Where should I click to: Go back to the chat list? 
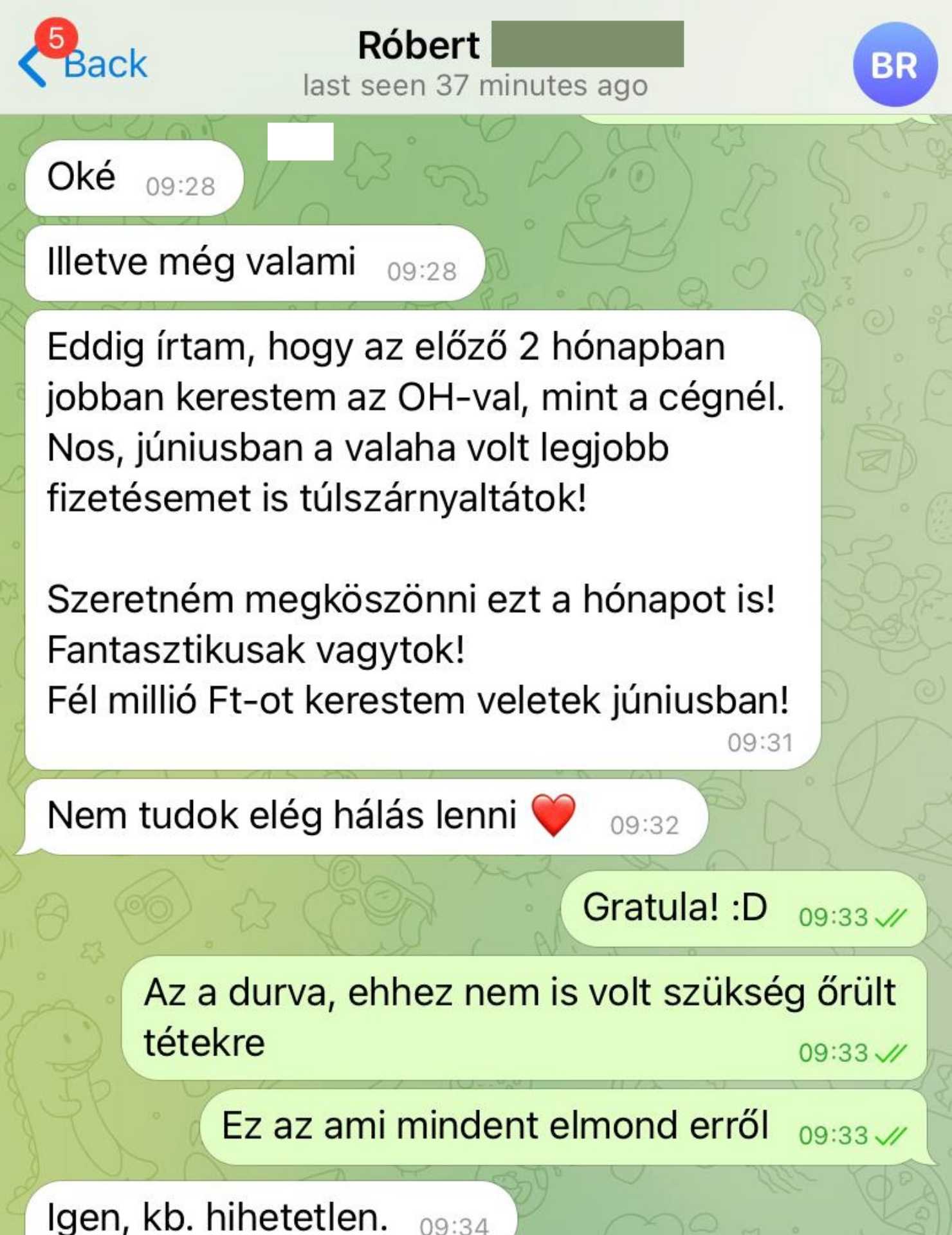pyautogui.click(x=84, y=64)
